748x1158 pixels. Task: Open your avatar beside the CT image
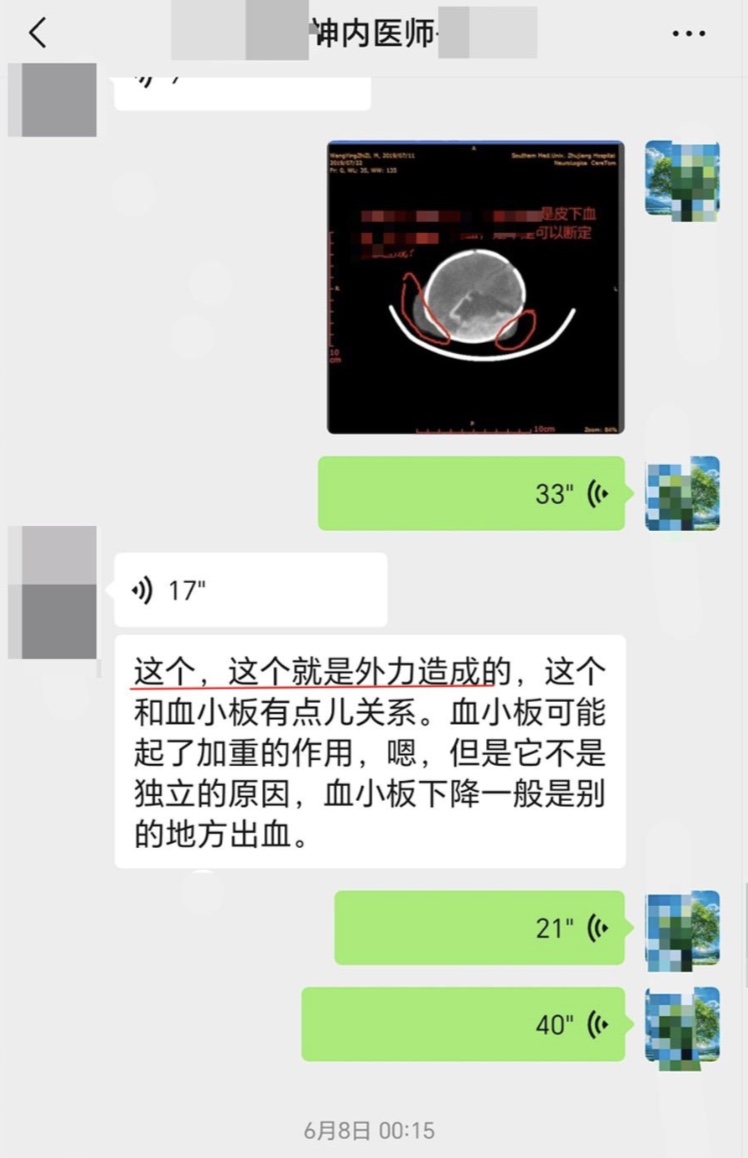pos(682,180)
